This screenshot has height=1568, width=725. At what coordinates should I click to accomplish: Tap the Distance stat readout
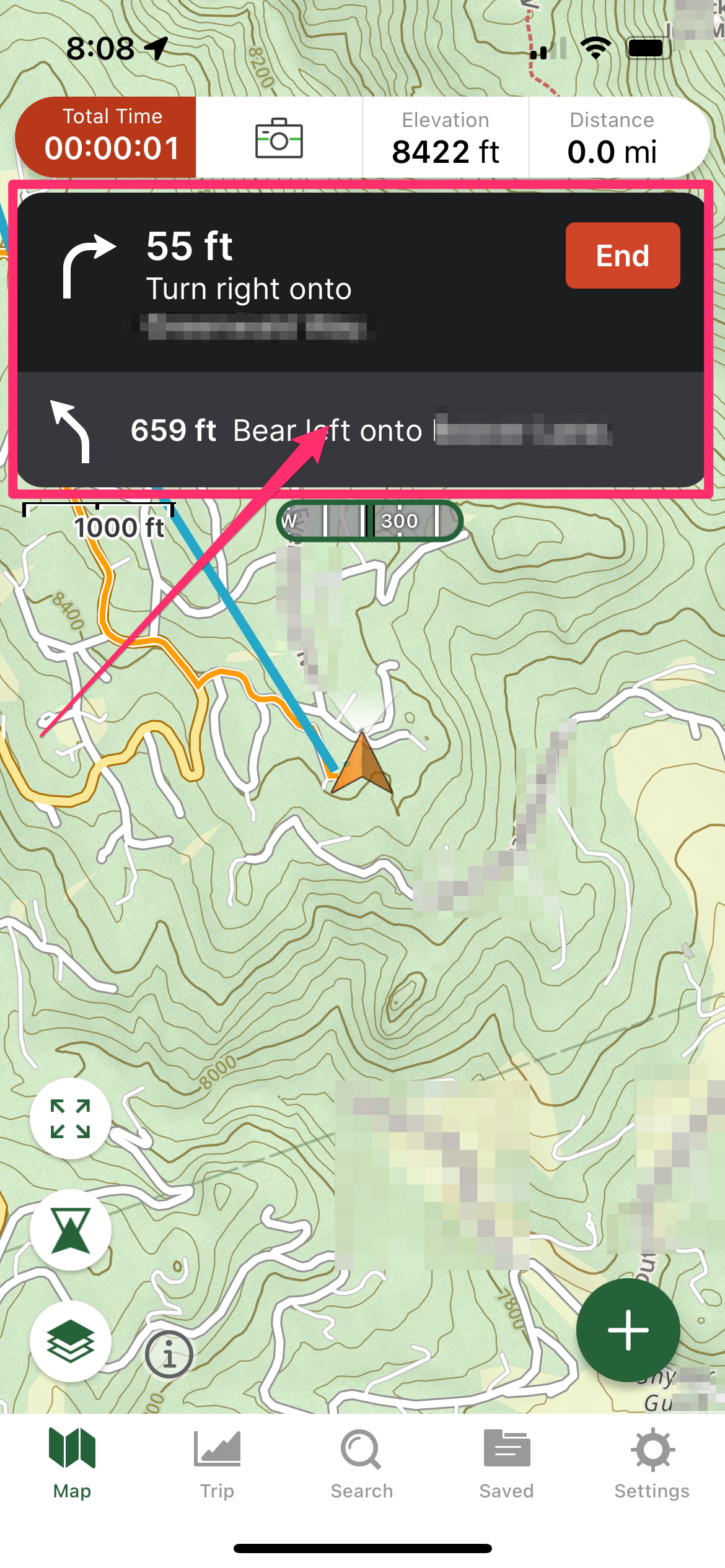(612, 137)
